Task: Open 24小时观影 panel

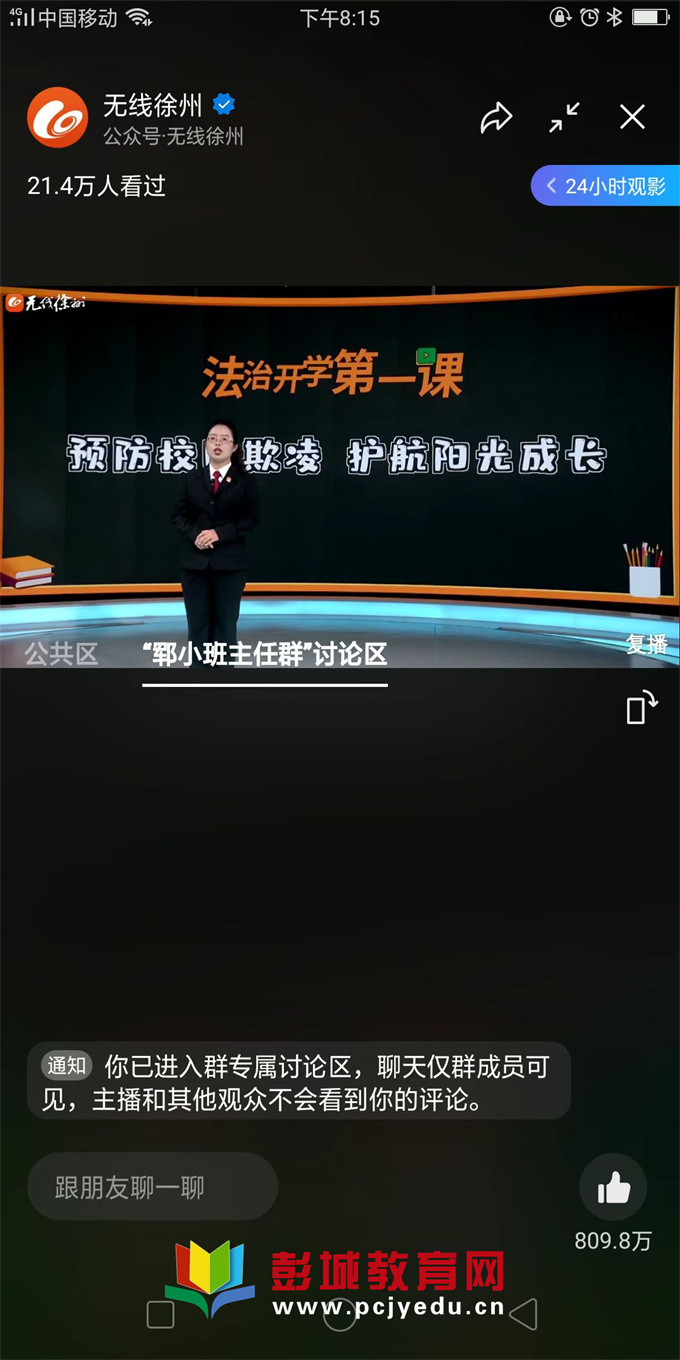Action: click(606, 186)
